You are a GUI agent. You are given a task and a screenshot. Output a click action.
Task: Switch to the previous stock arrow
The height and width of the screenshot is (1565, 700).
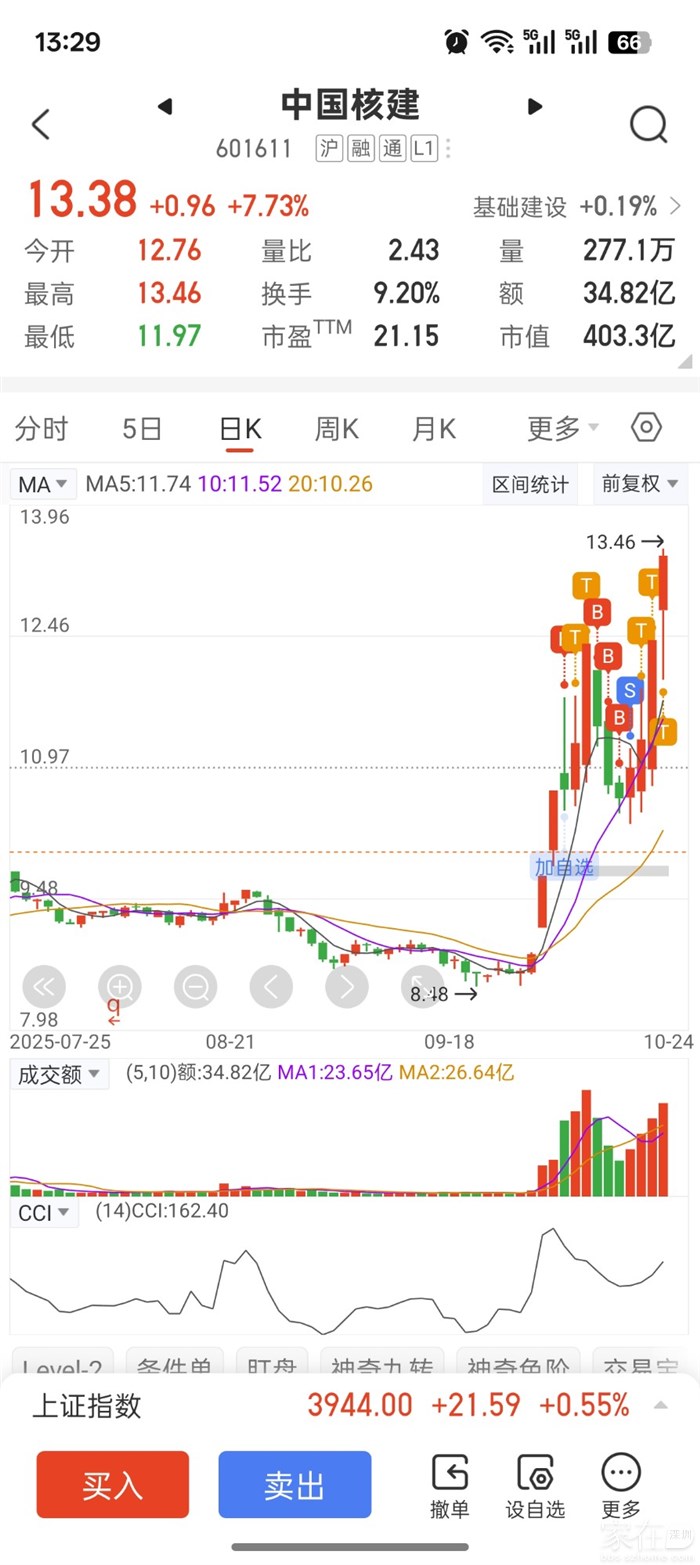click(166, 106)
